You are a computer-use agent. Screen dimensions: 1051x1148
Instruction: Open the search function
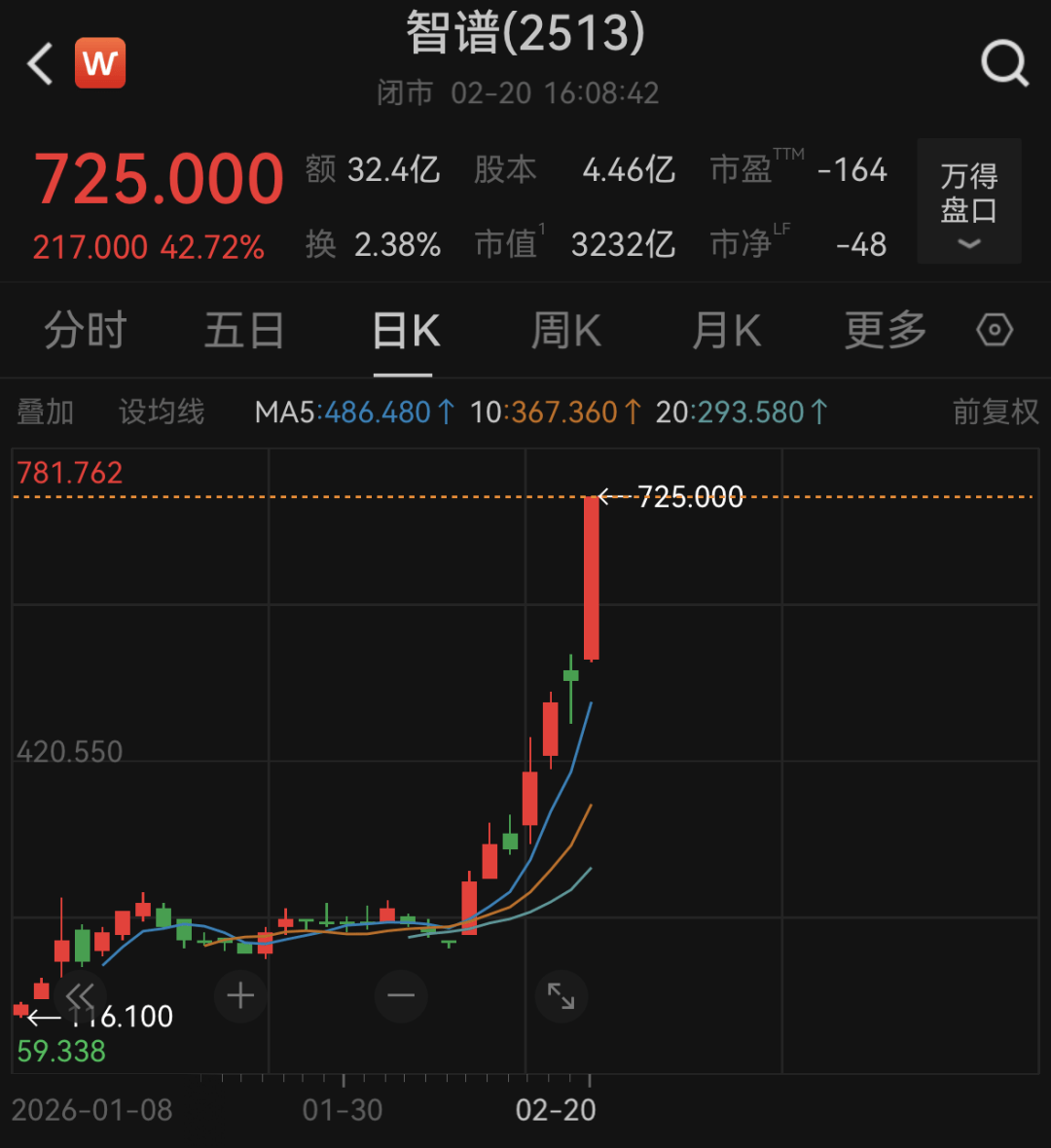1003,64
